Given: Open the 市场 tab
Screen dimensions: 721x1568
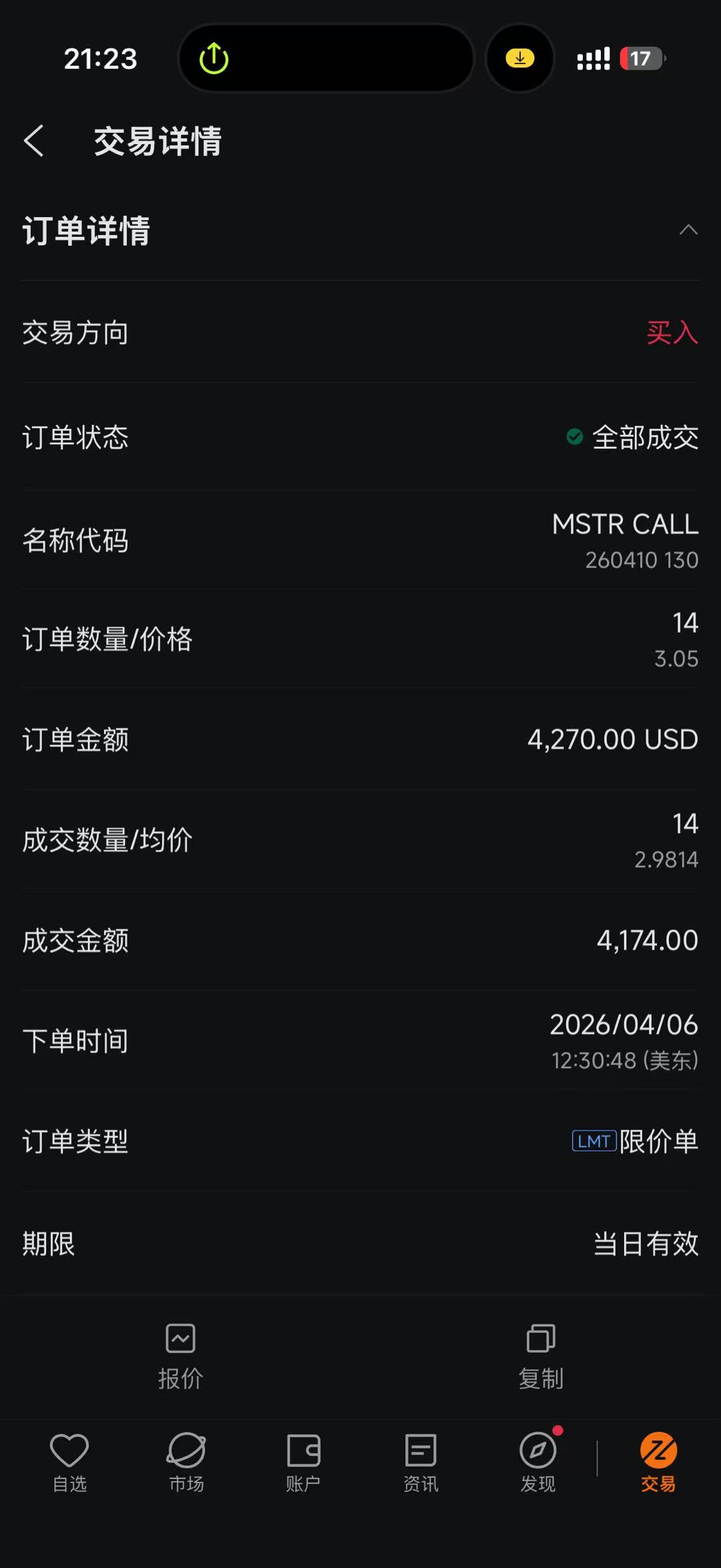Looking at the screenshot, I should (x=186, y=1462).
